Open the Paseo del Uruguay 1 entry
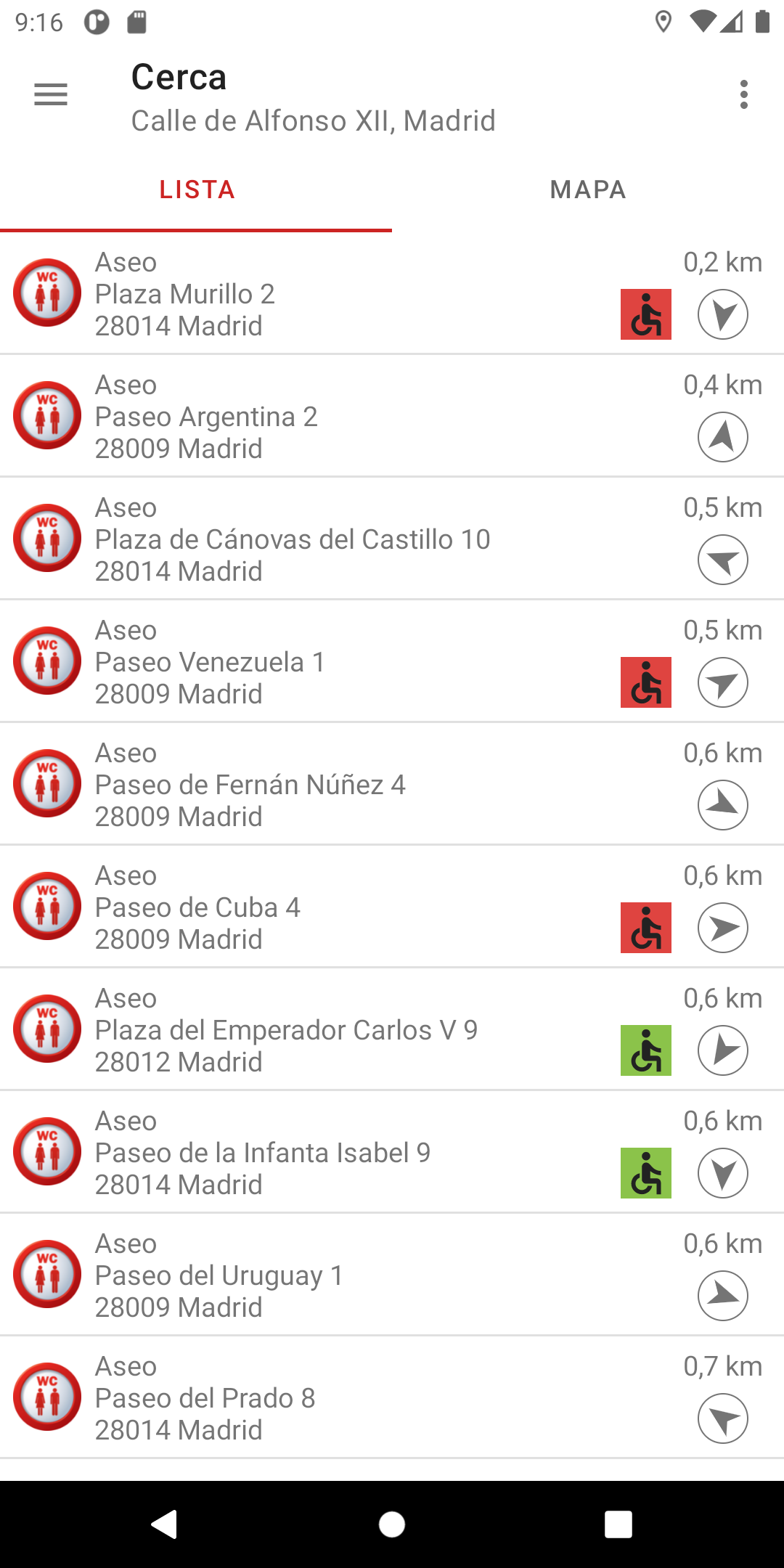Screen dimensions: 784x1568 tap(392, 1275)
